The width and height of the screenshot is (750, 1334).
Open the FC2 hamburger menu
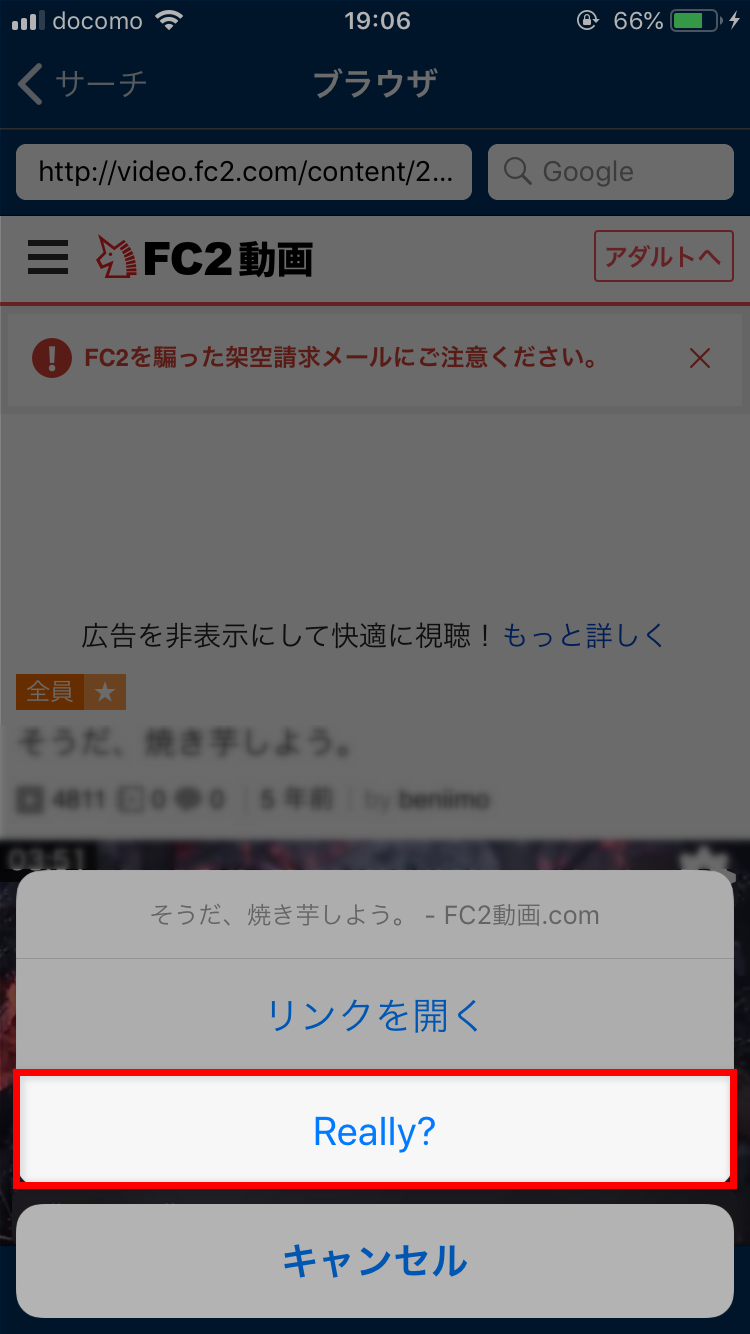coord(48,257)
